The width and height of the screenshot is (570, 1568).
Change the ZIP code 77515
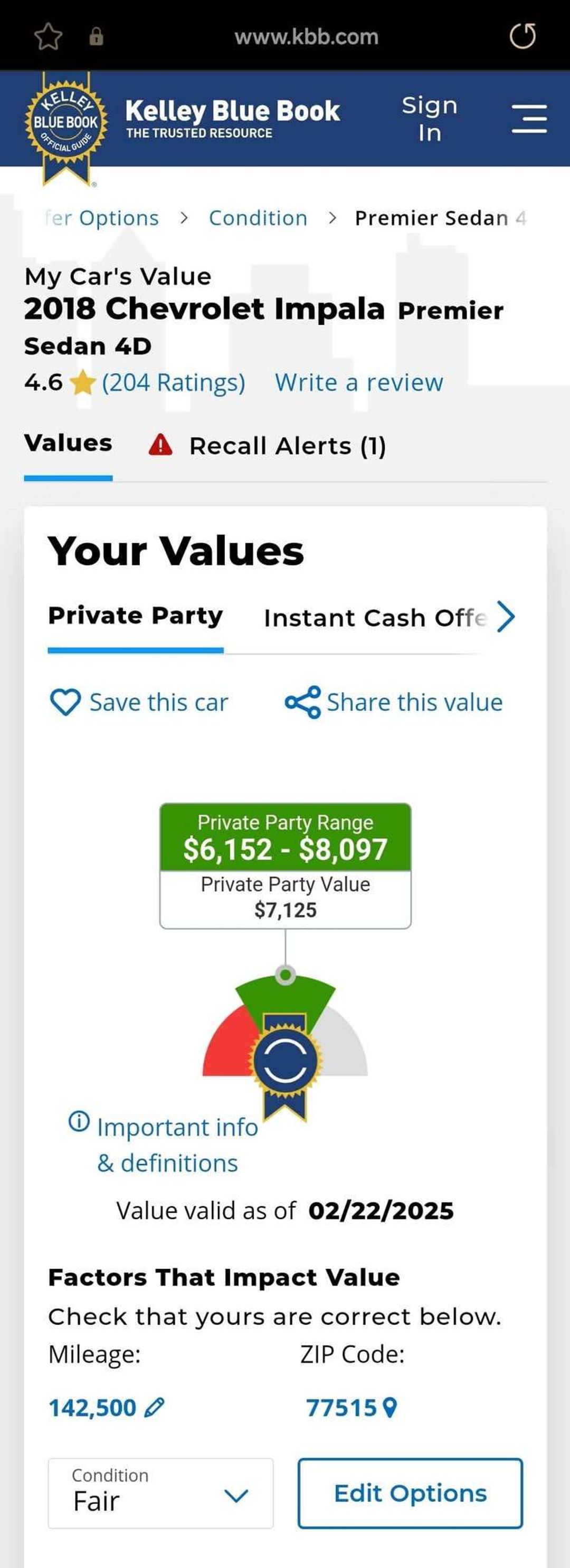coord(351,1407)
